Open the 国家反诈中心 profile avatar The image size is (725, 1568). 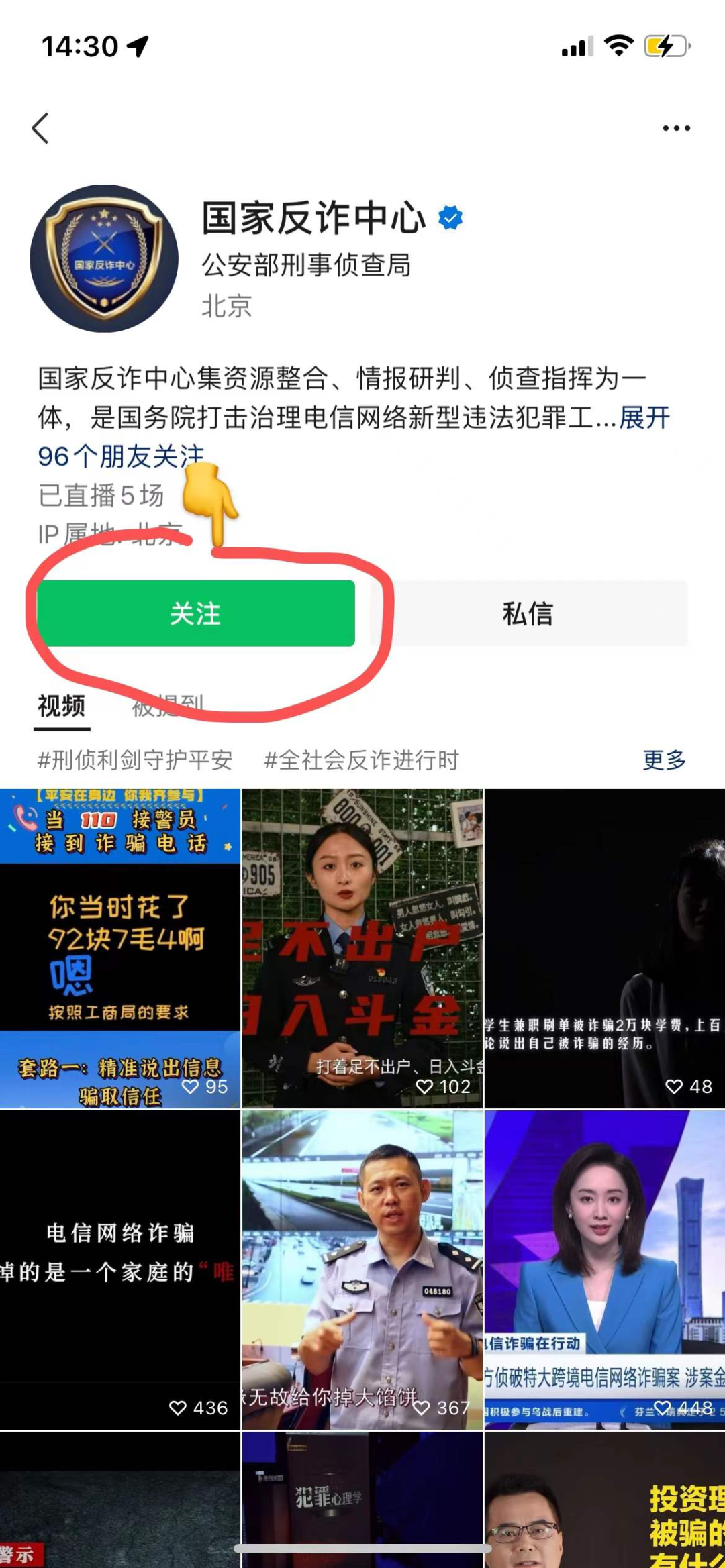pyautogui.click(x=104, y=259)
